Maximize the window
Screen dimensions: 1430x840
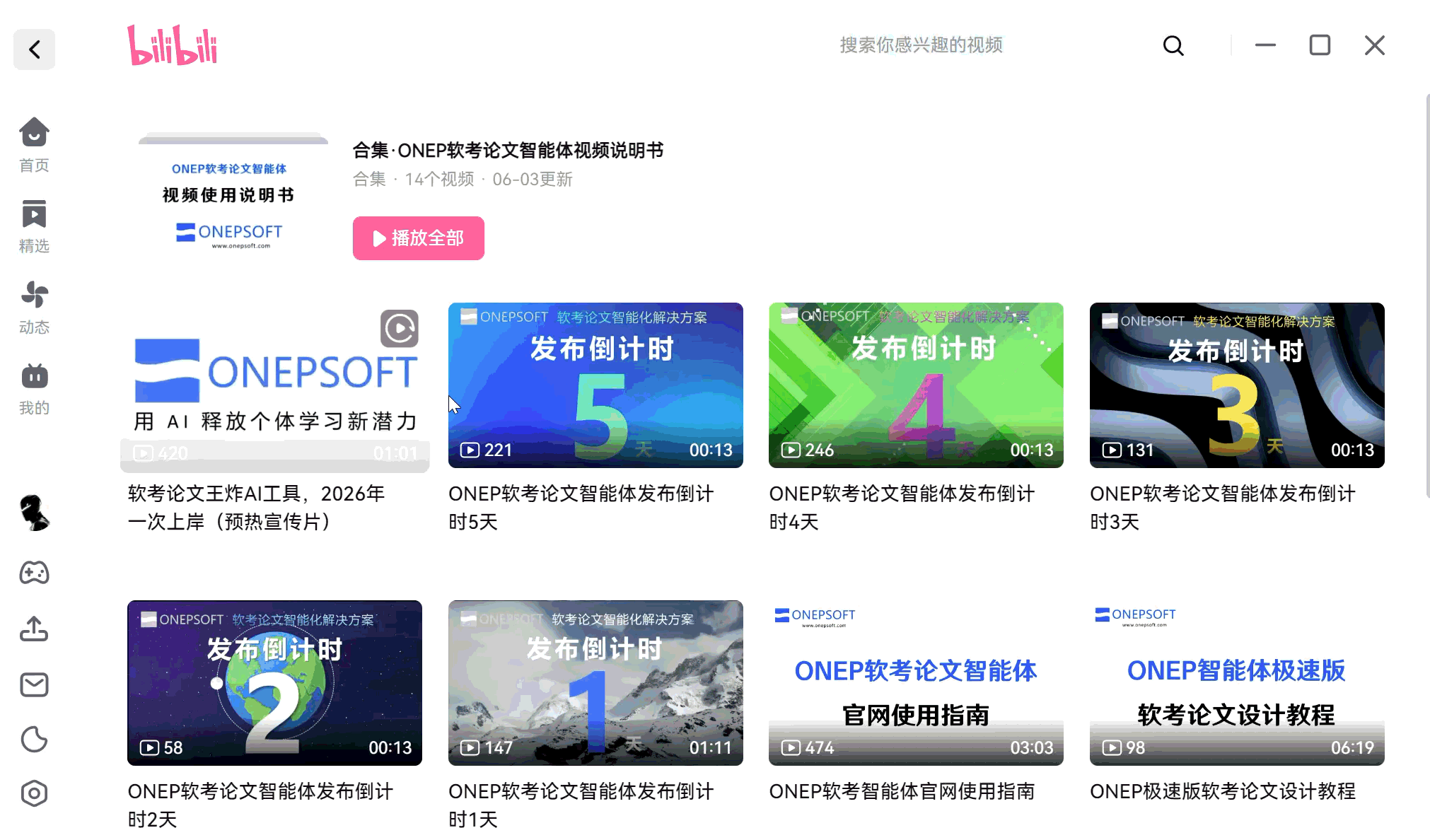pos(1320,45)
